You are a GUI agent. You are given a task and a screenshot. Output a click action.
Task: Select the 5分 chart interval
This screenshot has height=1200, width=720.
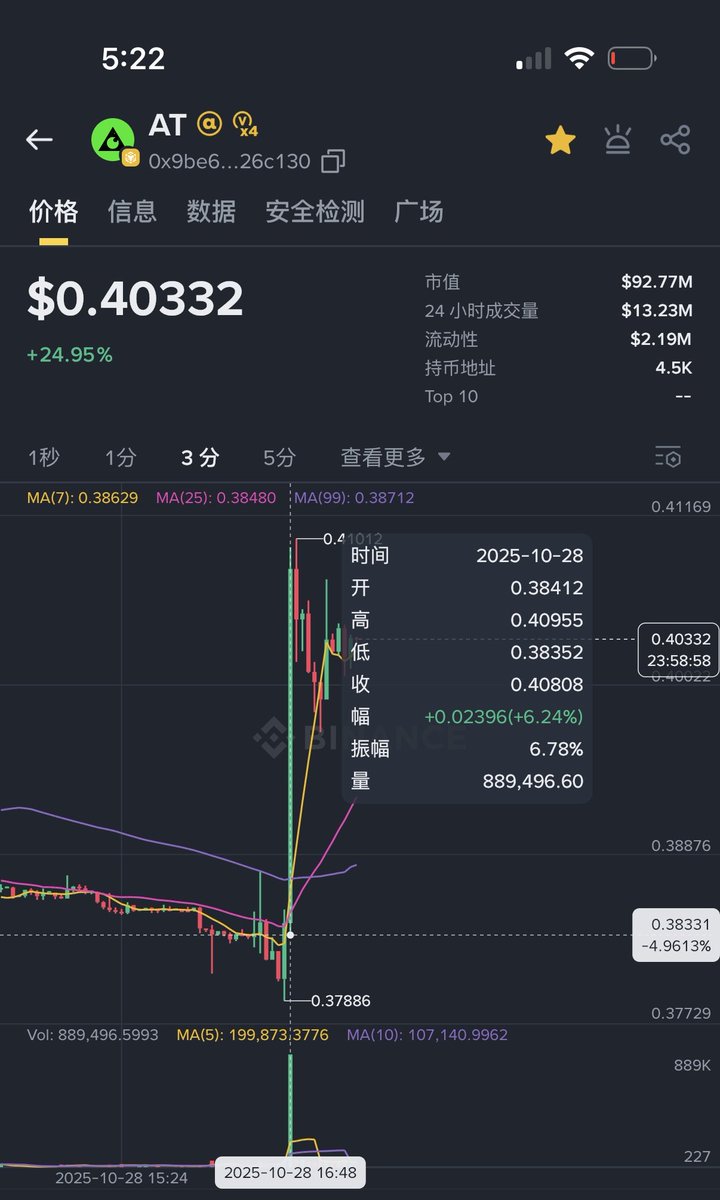click(x=279, y=458)
